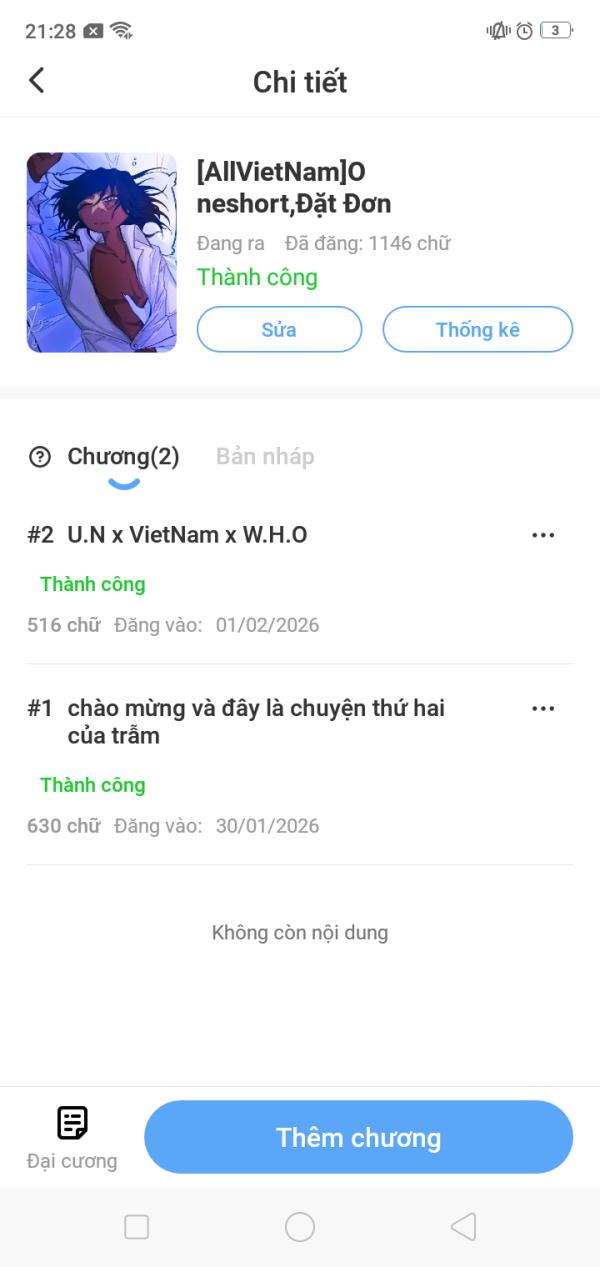The height and width of the screenshot is (1267, 600).
Task: Open more options for chapter #1
Action: point(543,709)
